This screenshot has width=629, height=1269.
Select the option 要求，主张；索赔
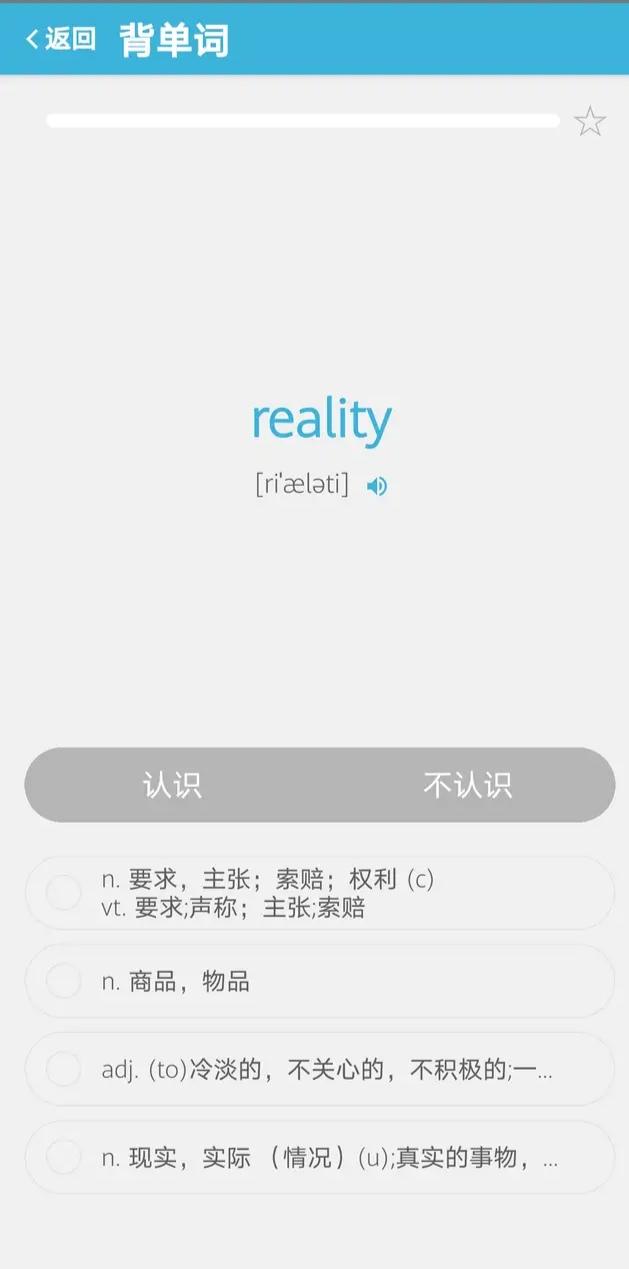(x=319, y=893)
